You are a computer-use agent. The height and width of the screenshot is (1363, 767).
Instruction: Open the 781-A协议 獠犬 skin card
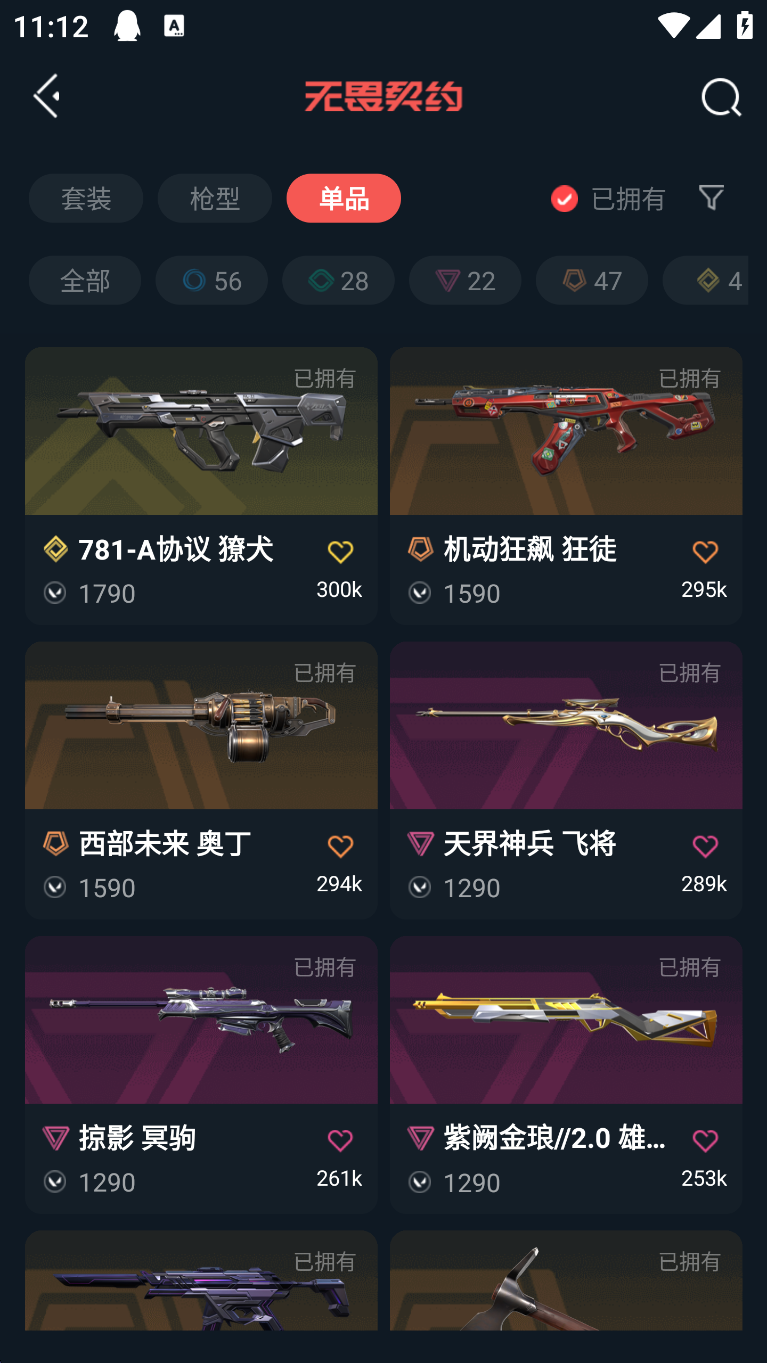[x=201, y=486]
